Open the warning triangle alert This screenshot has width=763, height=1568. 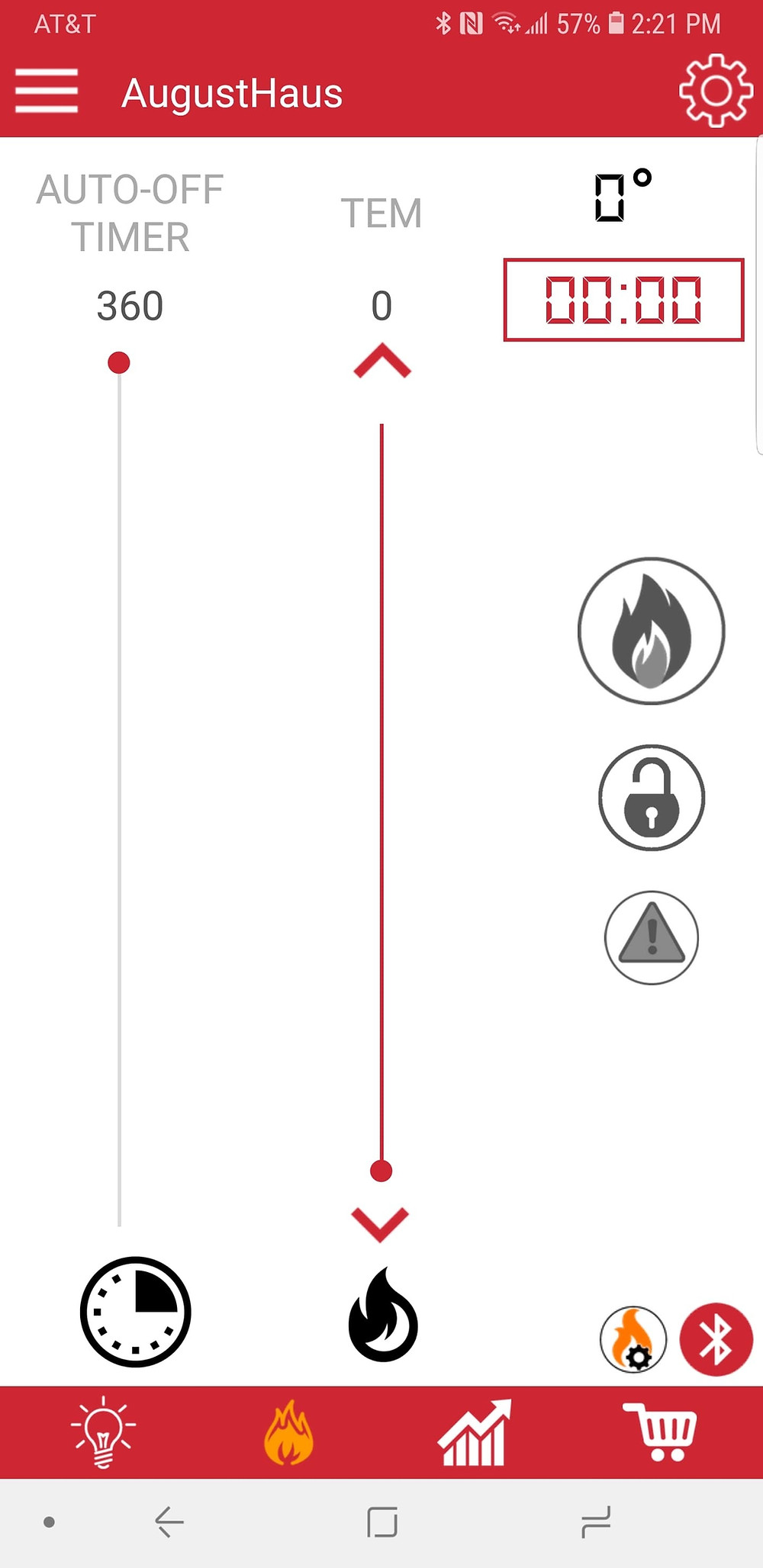651,937
